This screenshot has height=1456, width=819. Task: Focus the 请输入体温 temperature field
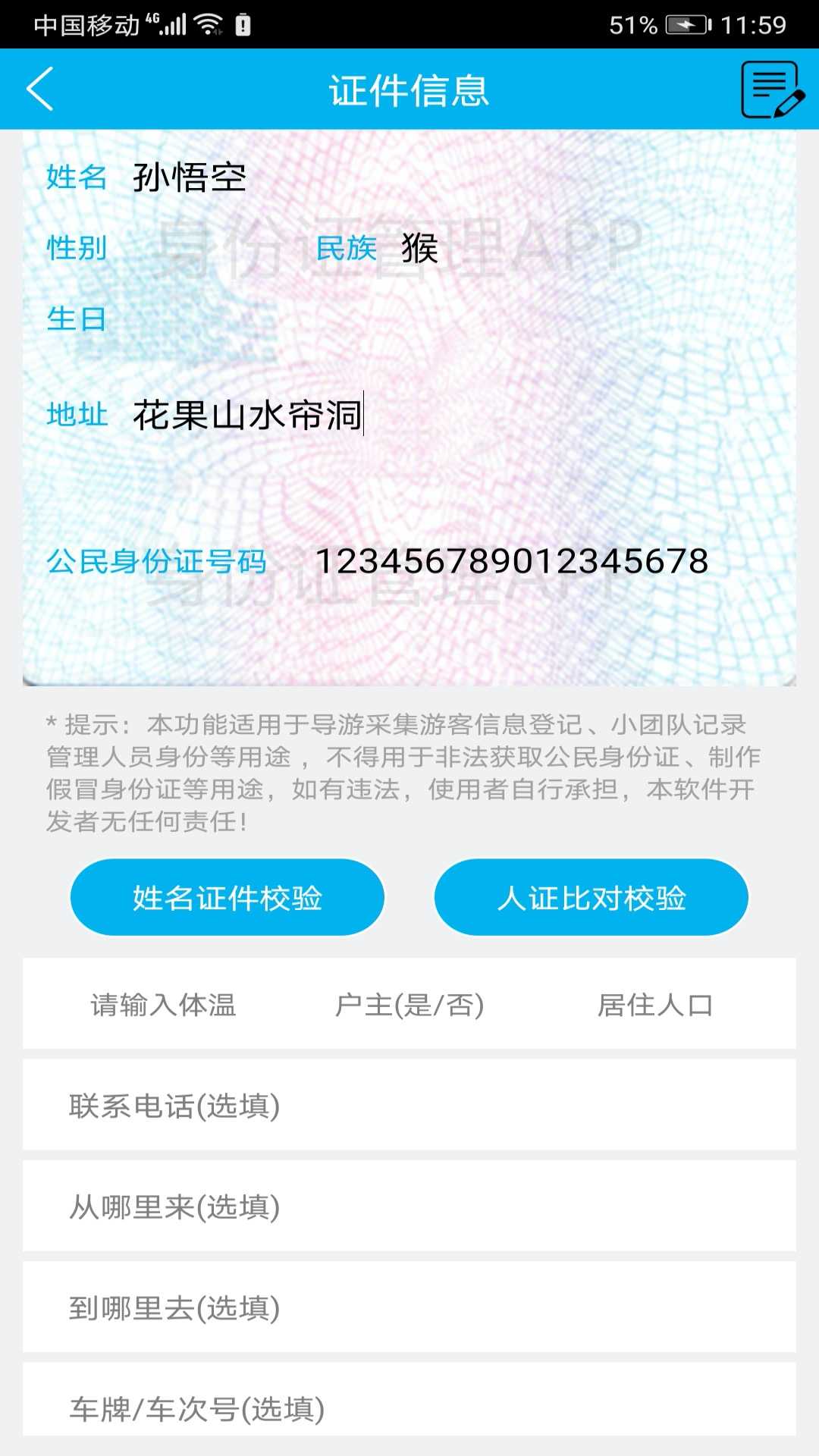(x=163, y=1005)
